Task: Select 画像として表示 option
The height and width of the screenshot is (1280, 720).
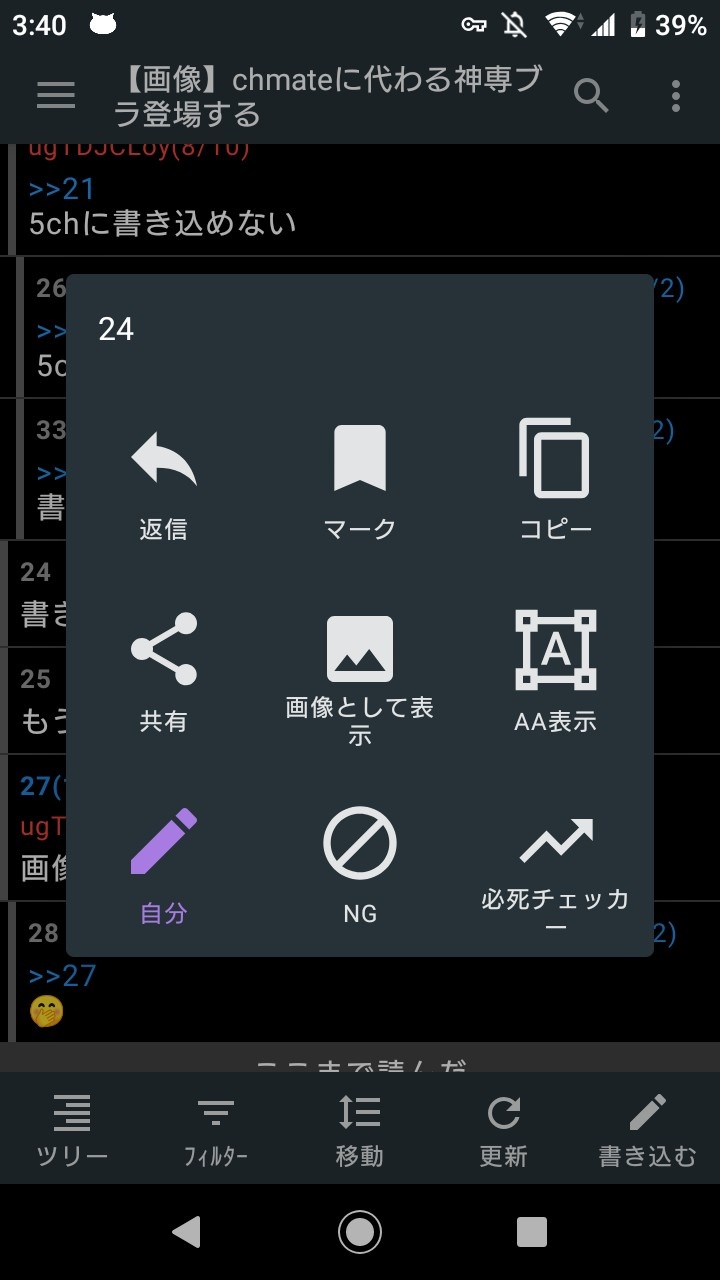Action: point(360,675)
